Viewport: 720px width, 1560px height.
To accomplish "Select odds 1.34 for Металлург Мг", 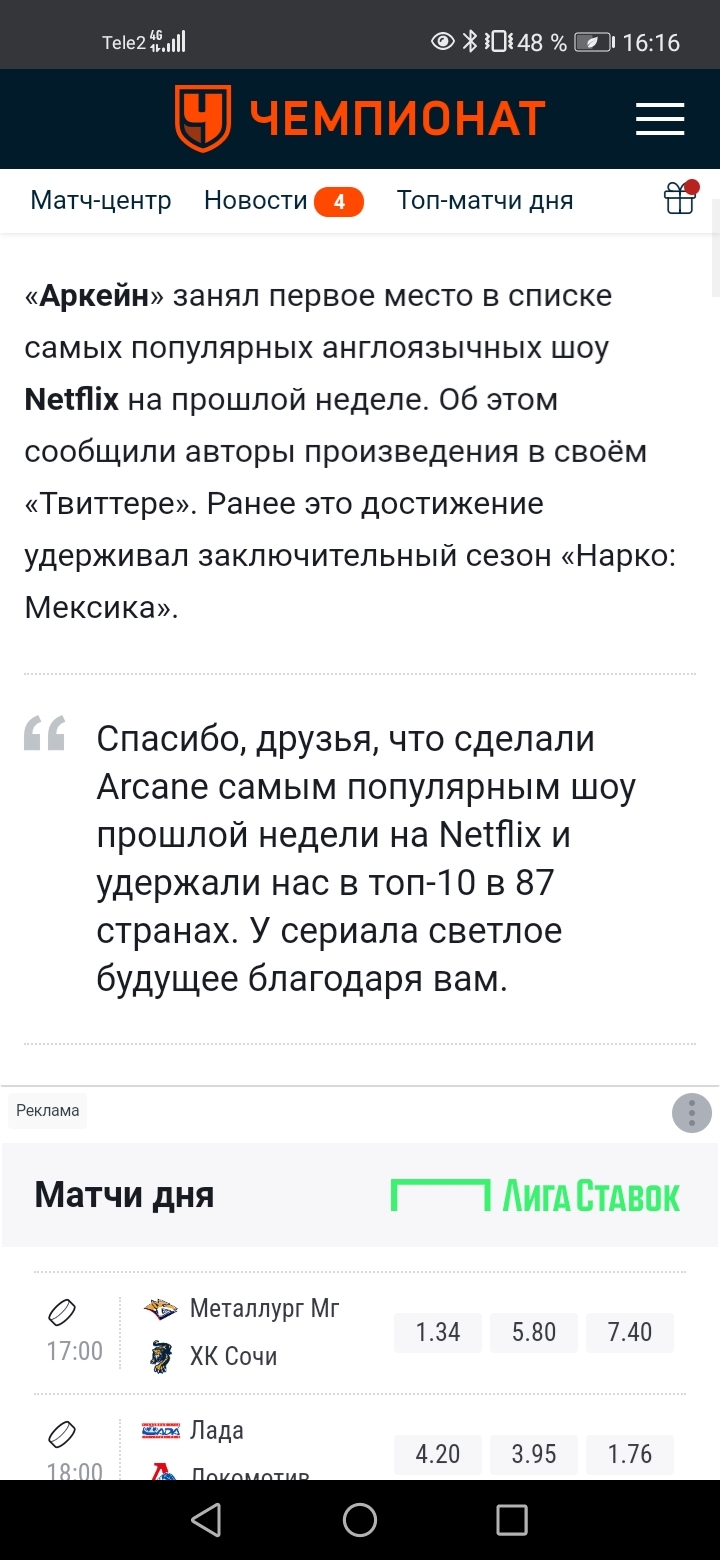I will 438,1332.
